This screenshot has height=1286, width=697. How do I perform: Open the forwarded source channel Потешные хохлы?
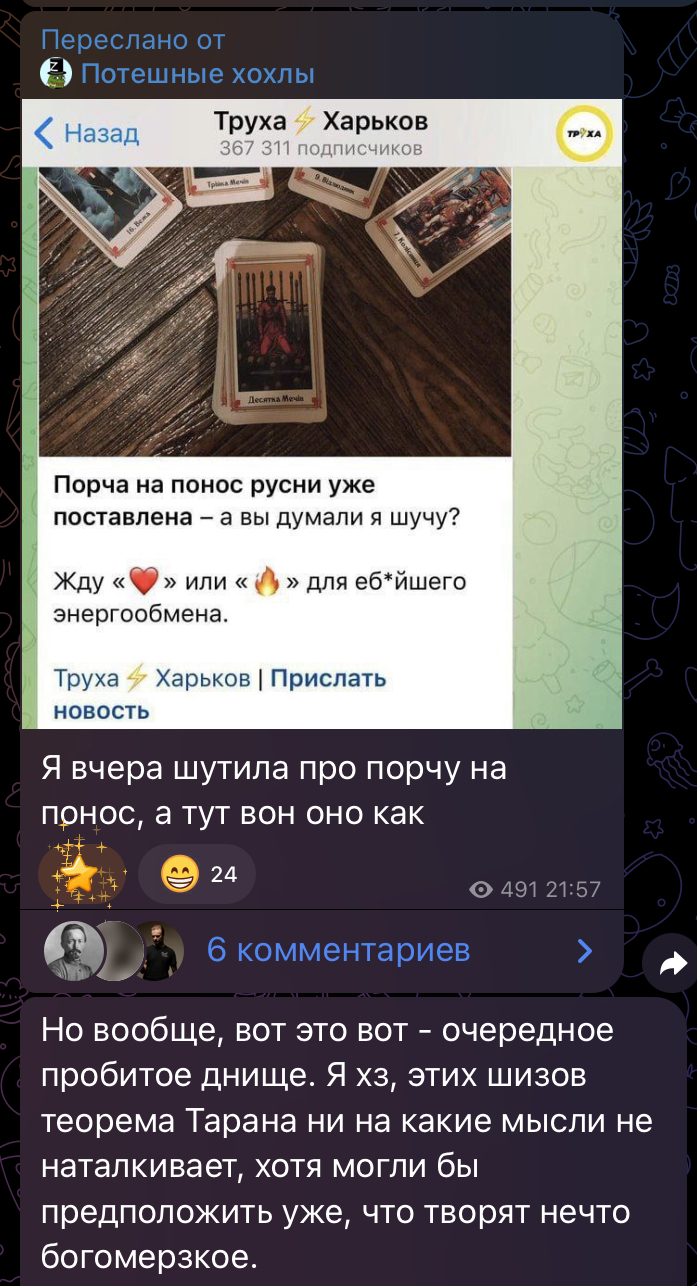tap(197, 74)
